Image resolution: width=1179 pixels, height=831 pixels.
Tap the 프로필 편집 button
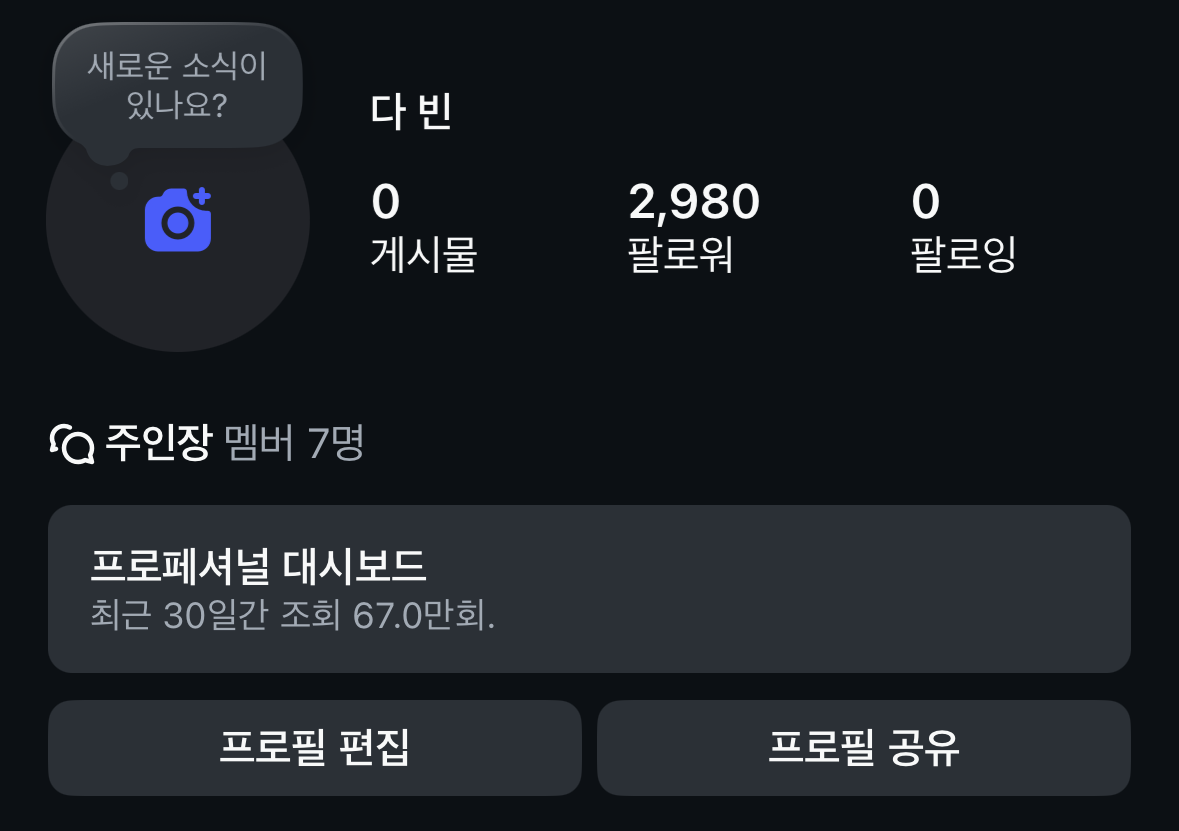[x=314, y=748]
